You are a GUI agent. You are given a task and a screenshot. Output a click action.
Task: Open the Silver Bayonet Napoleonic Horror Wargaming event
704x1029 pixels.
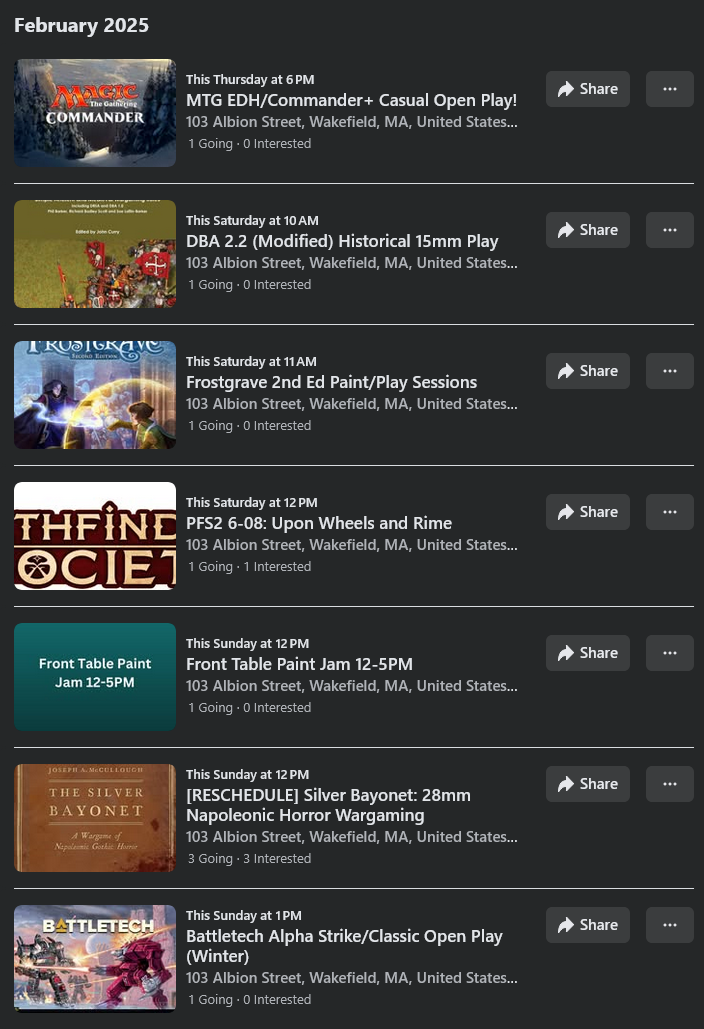tap(328, 805)
